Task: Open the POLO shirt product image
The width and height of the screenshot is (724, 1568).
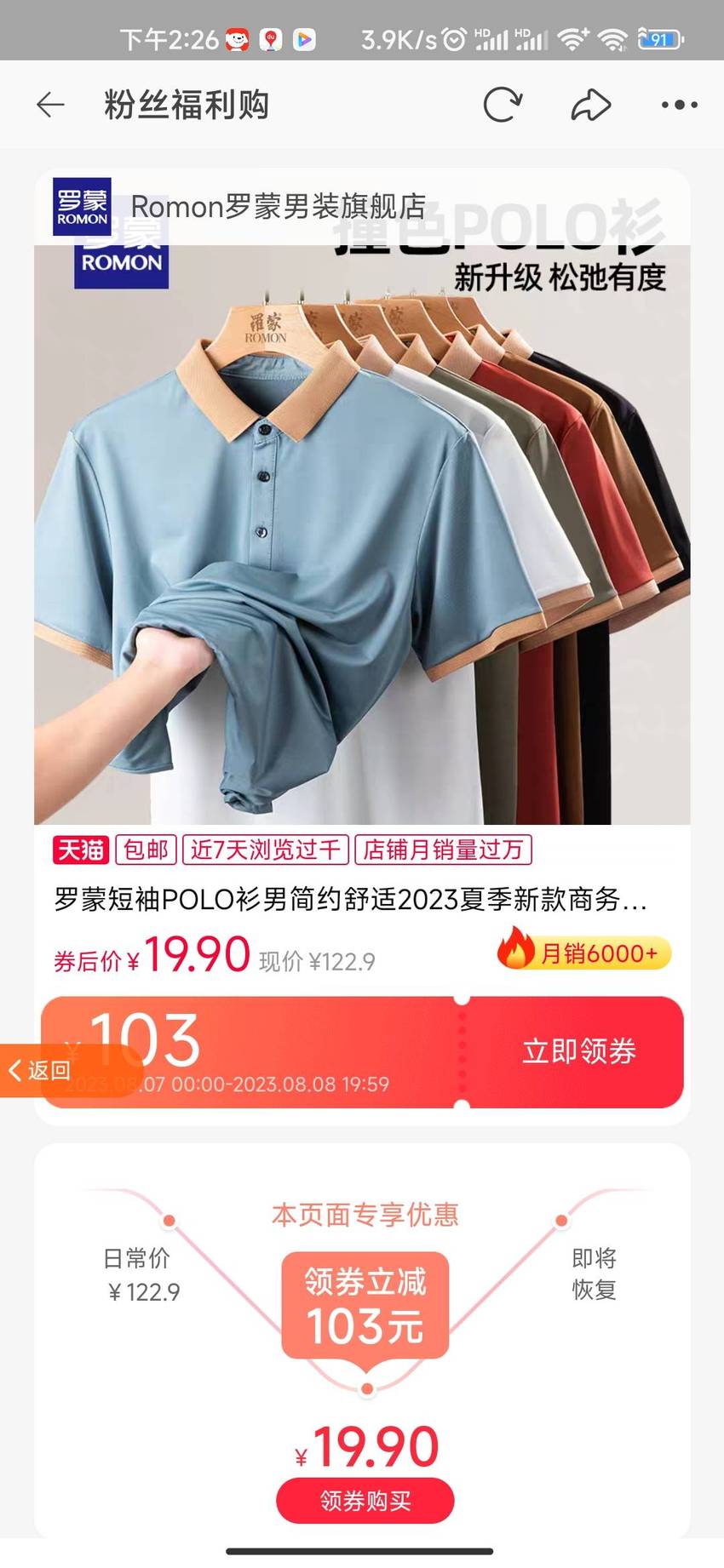Action: 362,535
